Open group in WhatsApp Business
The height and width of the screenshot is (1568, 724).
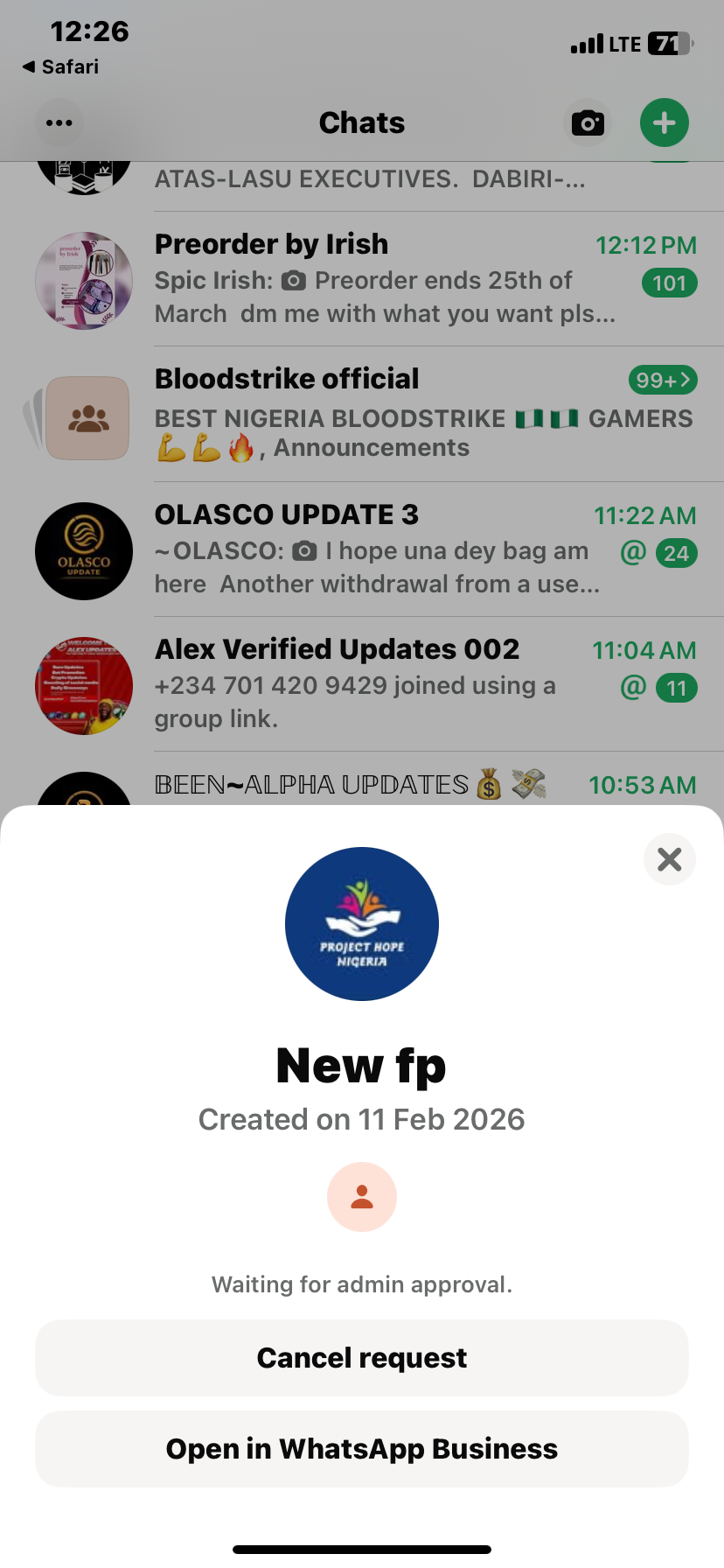click(x=362, y=1449)
